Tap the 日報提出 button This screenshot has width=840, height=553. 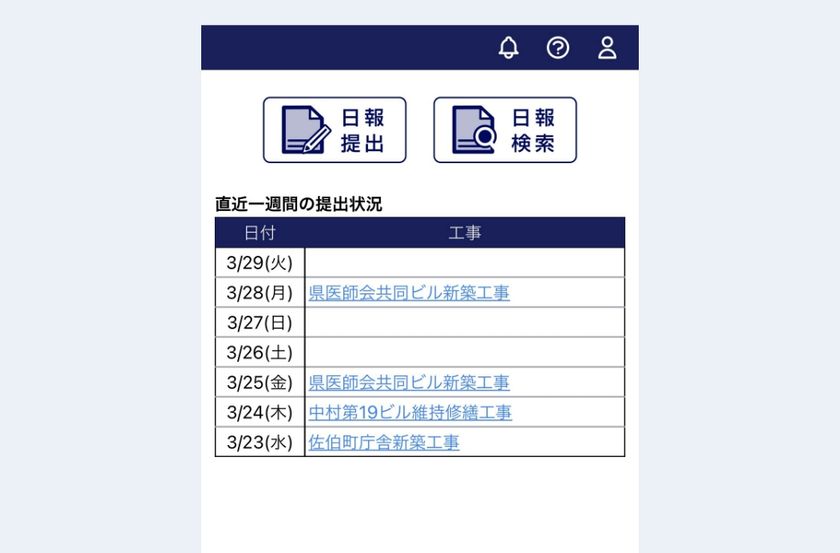pyautogui.click(x=335, y=130)
